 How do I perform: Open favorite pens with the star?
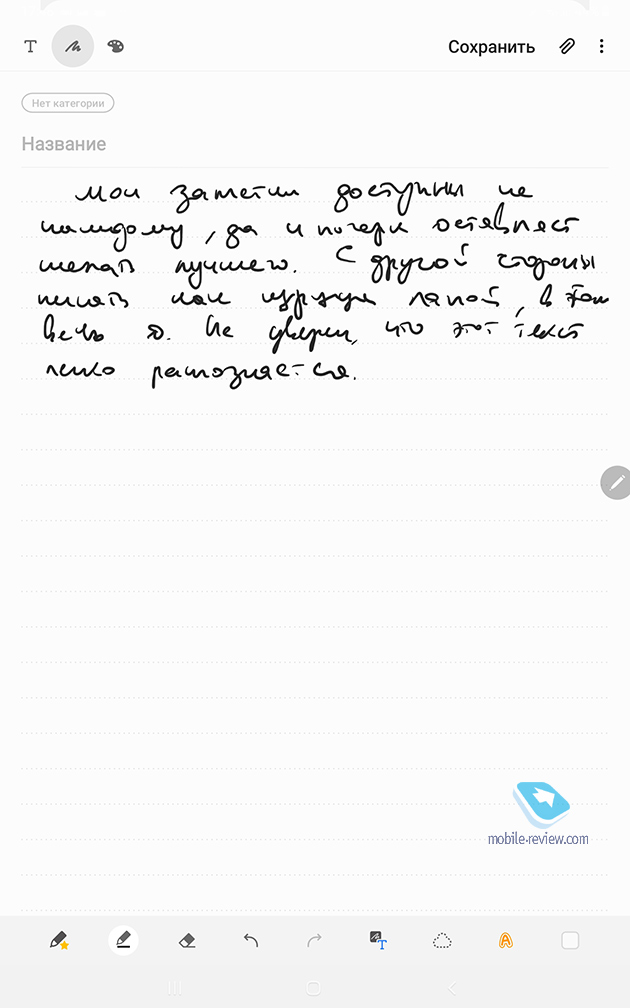point(59,940)
